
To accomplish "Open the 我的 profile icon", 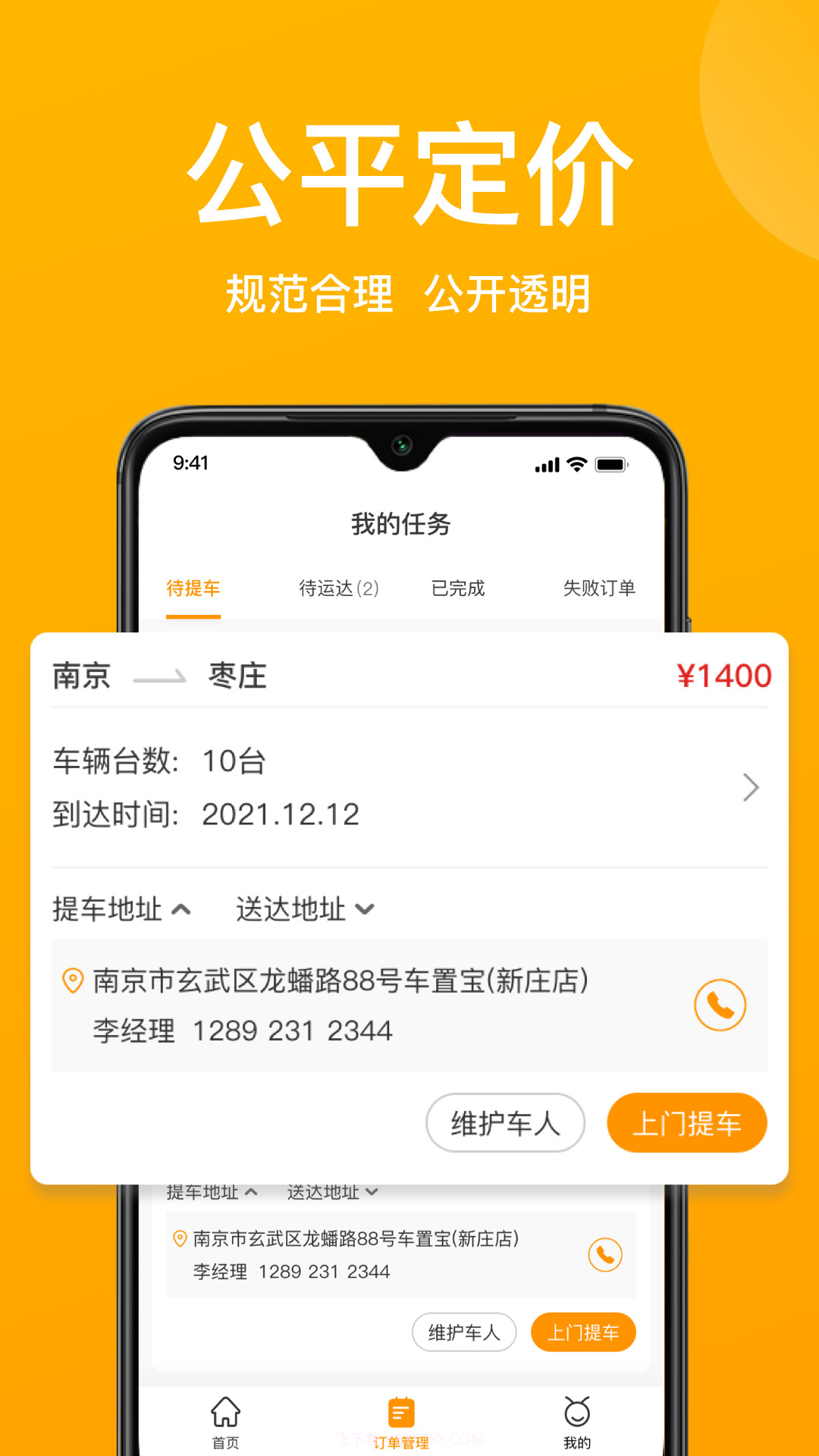I will pos(577,1412).
